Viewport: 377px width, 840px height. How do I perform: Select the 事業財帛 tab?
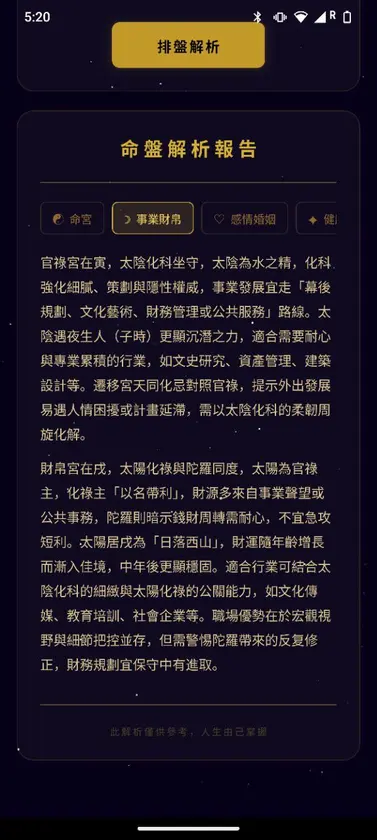(x=153, y=219)
